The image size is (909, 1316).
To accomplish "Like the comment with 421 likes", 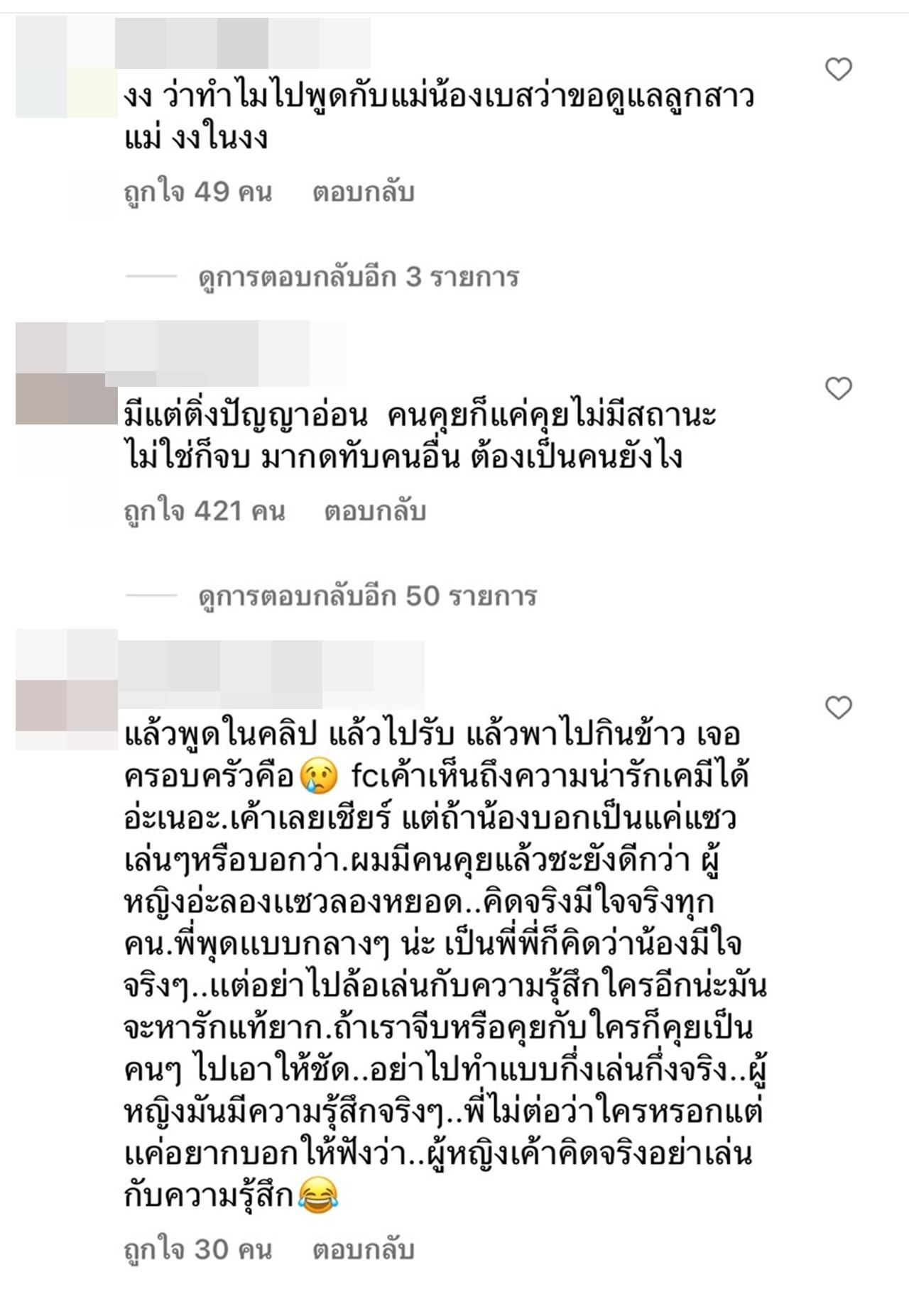I will tap(838, 389).
